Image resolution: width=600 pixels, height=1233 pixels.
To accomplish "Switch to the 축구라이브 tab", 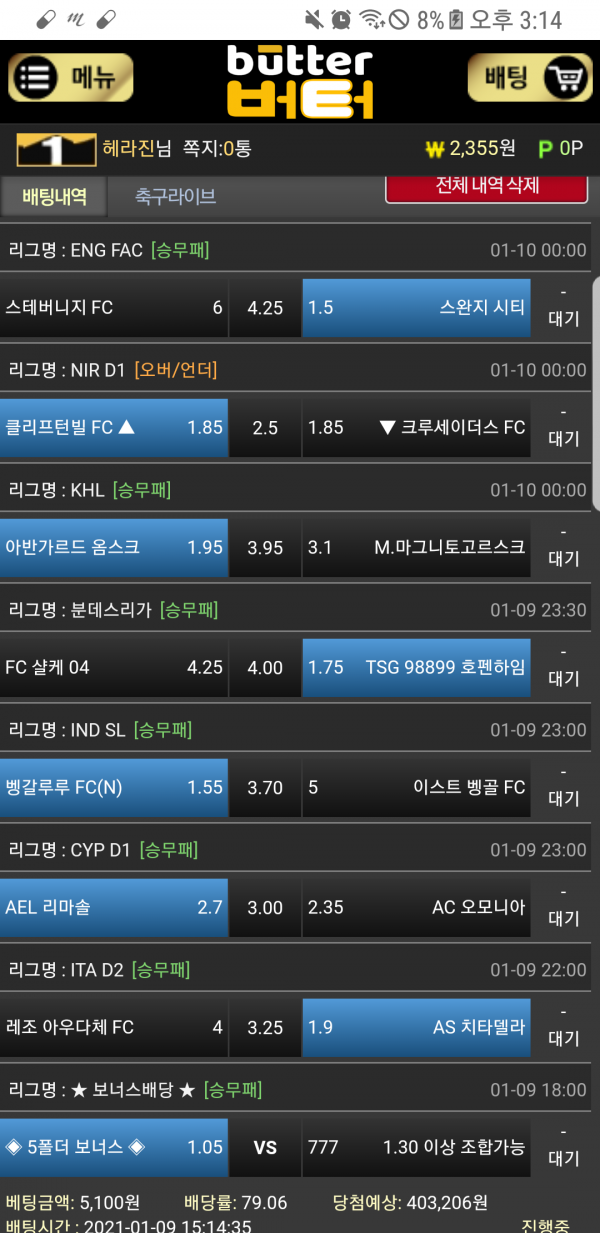I will pyautogui.click(x=176, y=196).
